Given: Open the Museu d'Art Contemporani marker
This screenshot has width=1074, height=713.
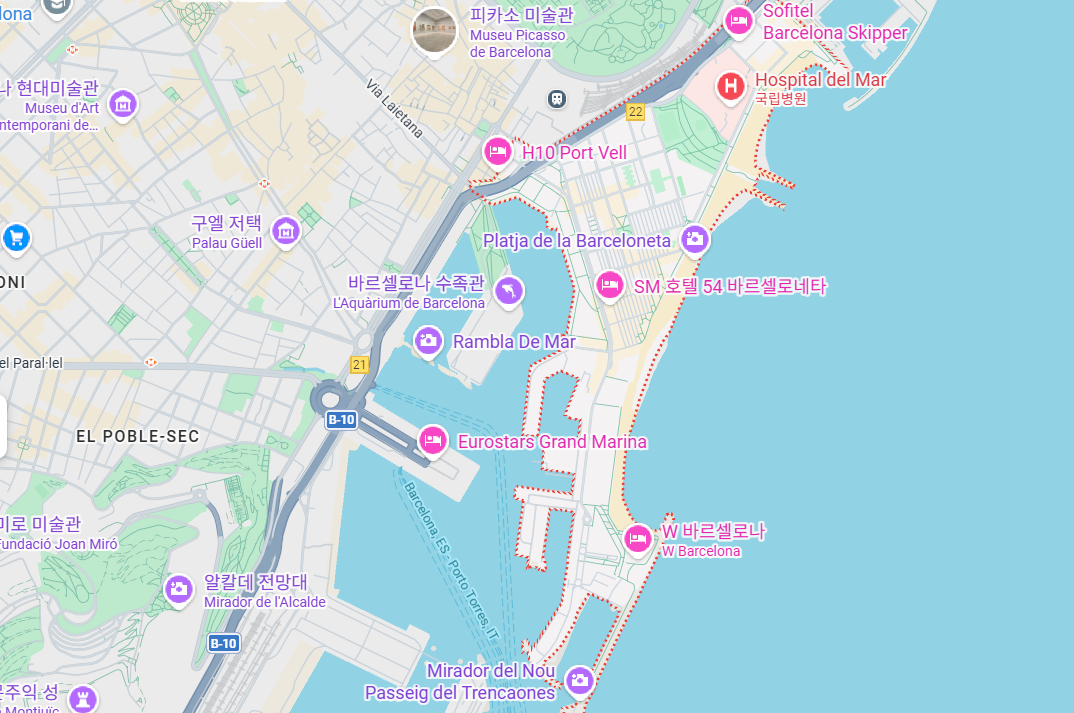Looking at the screenshot, I should (x=123, y=103).
